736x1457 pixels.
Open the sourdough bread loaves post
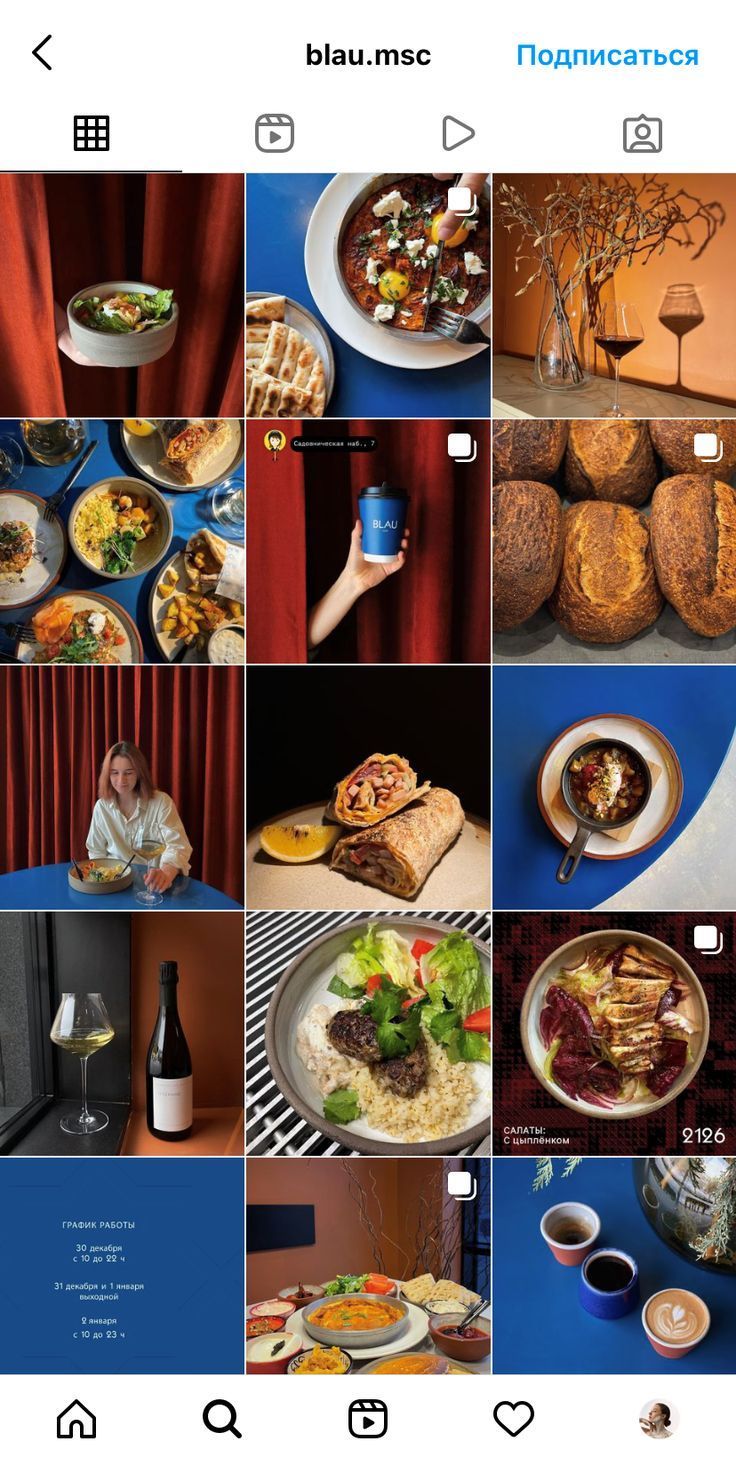[614, 541]
